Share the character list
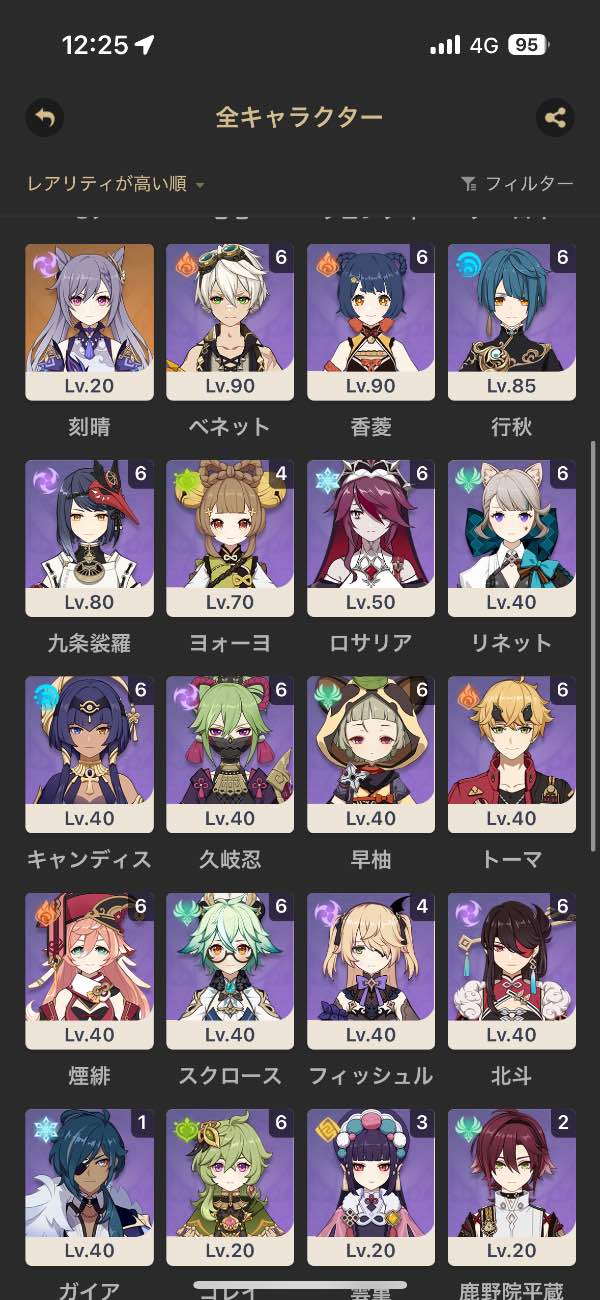 [555, 118]
